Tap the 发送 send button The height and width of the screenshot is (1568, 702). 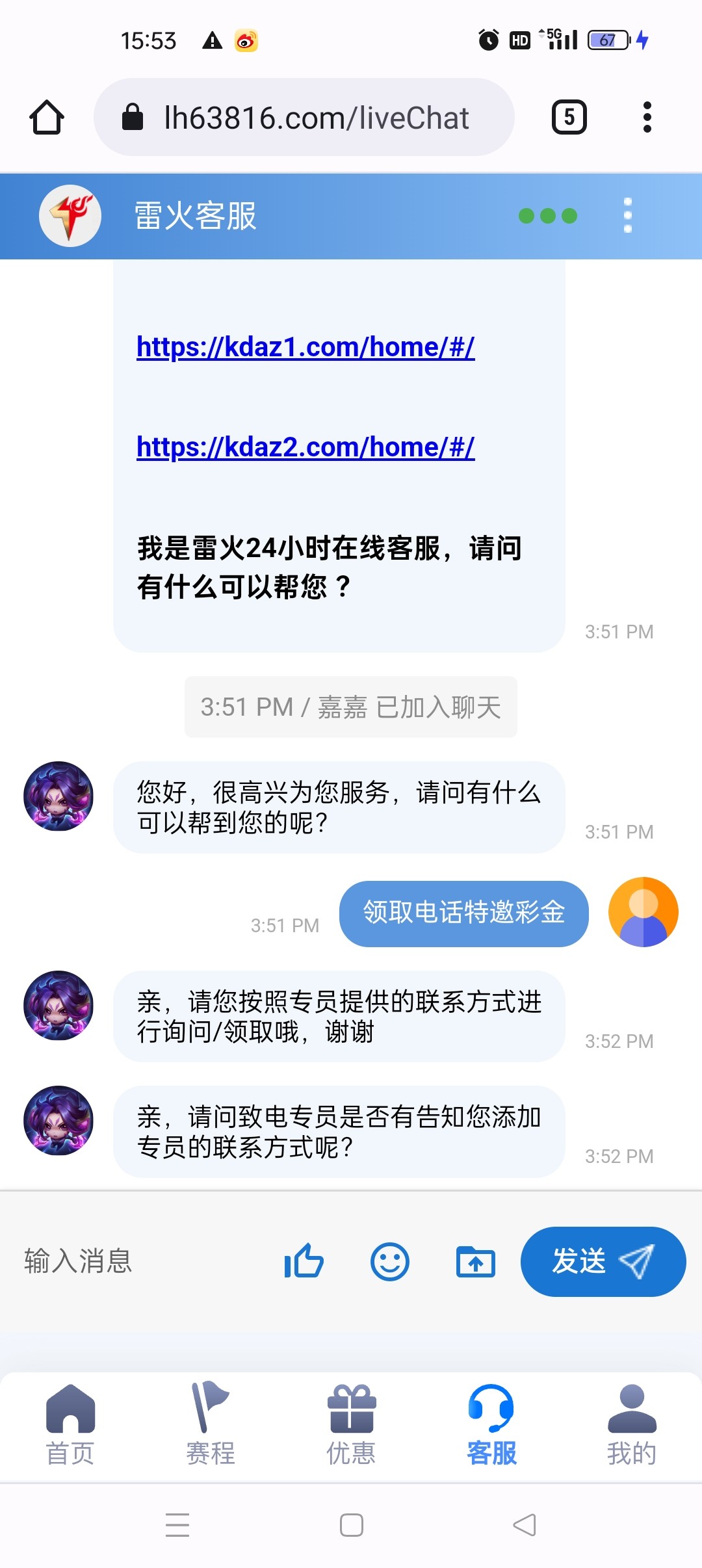click(603, 1261)
